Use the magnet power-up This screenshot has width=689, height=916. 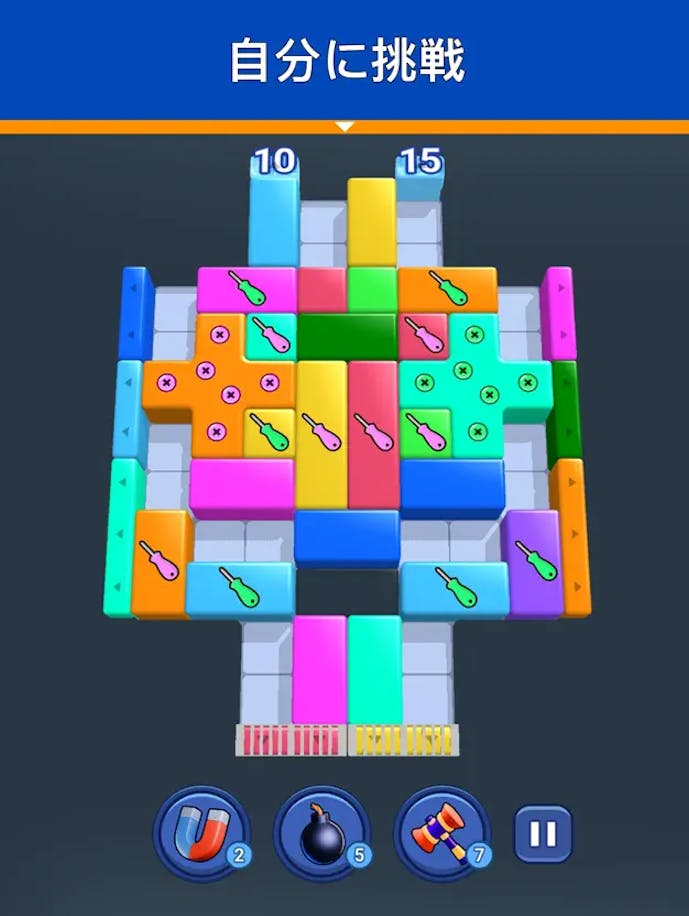[200, 832]
